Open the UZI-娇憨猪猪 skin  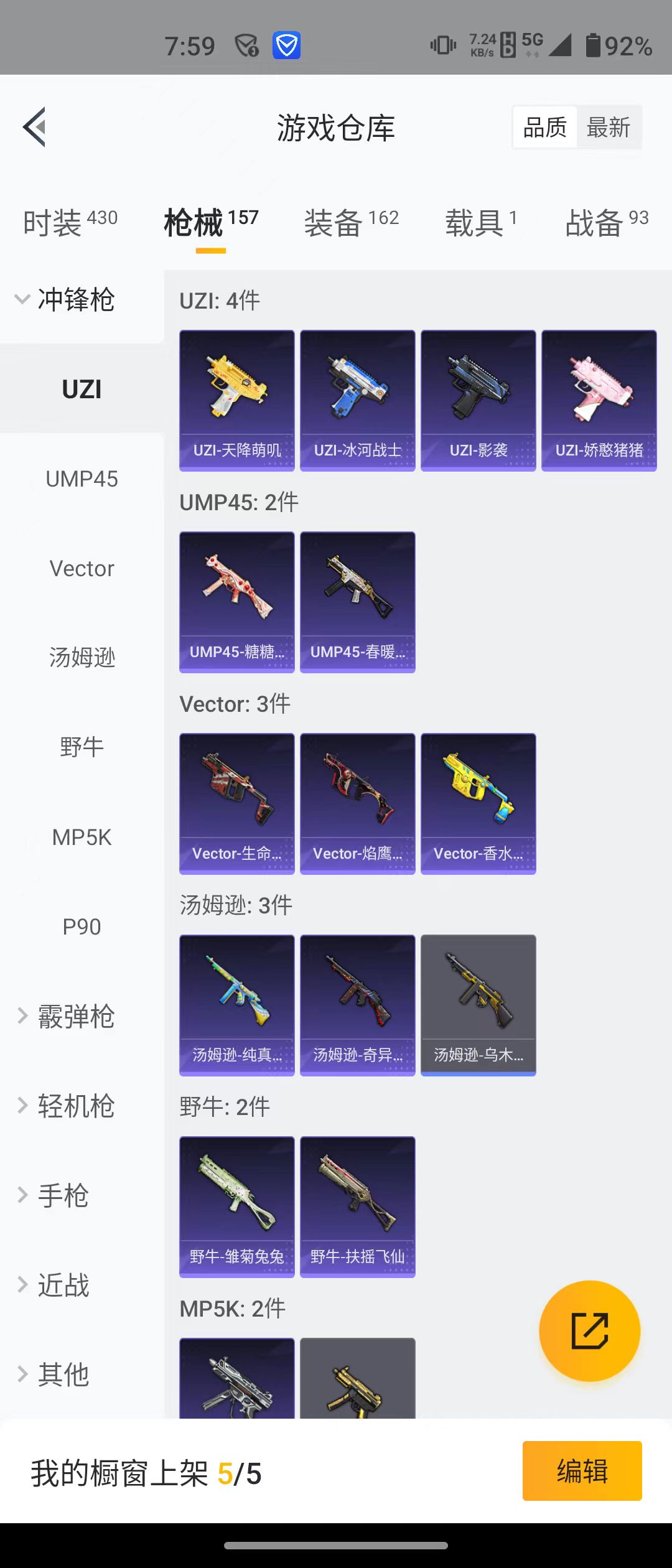599,400
